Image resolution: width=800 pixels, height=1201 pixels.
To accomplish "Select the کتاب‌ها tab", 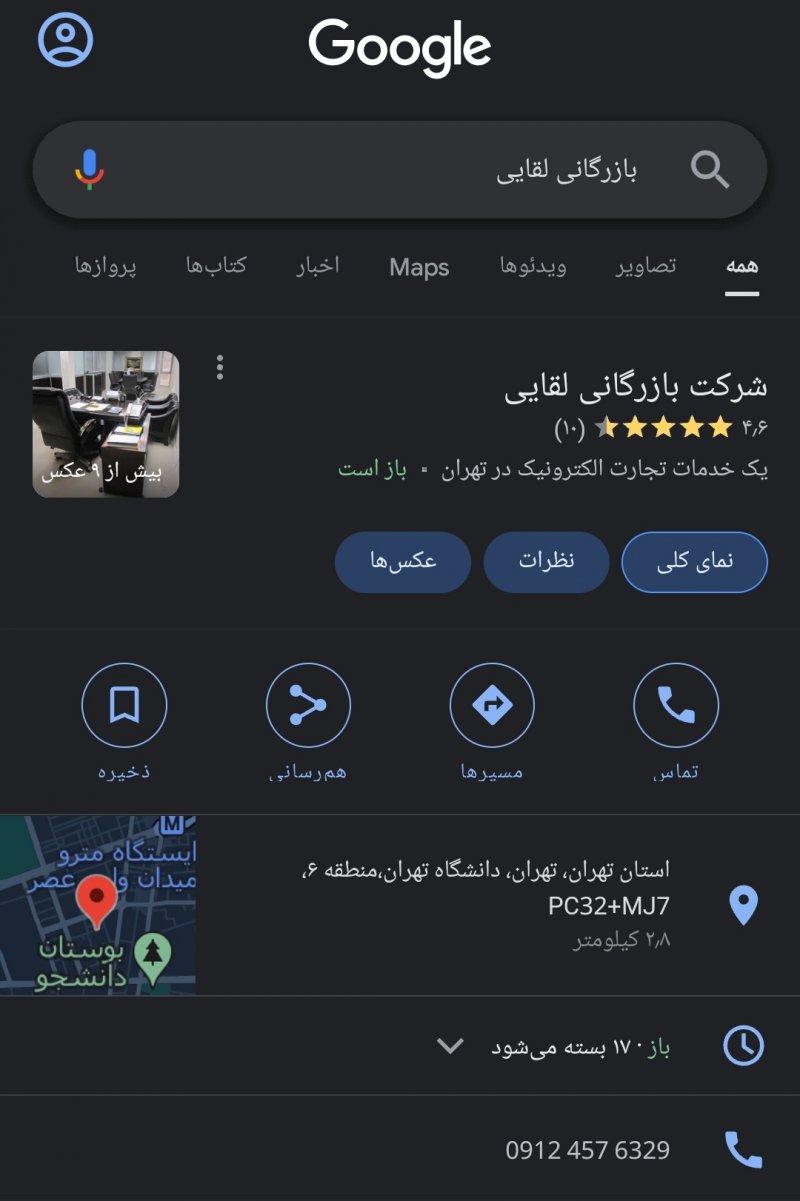I will pyautogui.click(x=216, y=266).
